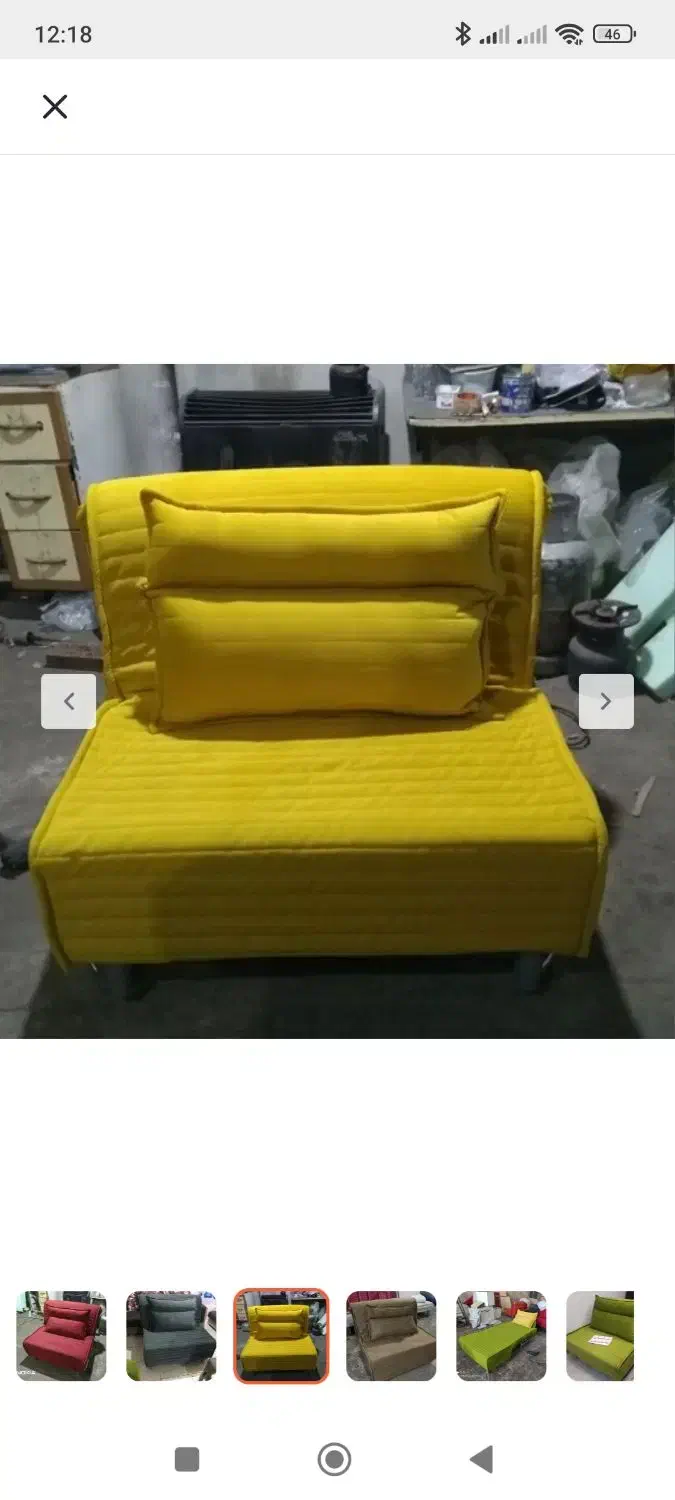Open the last green sofa thumbnail
Image resolution: width=675 pixels, height=1500 pixels.
(x=601, y=1336)
